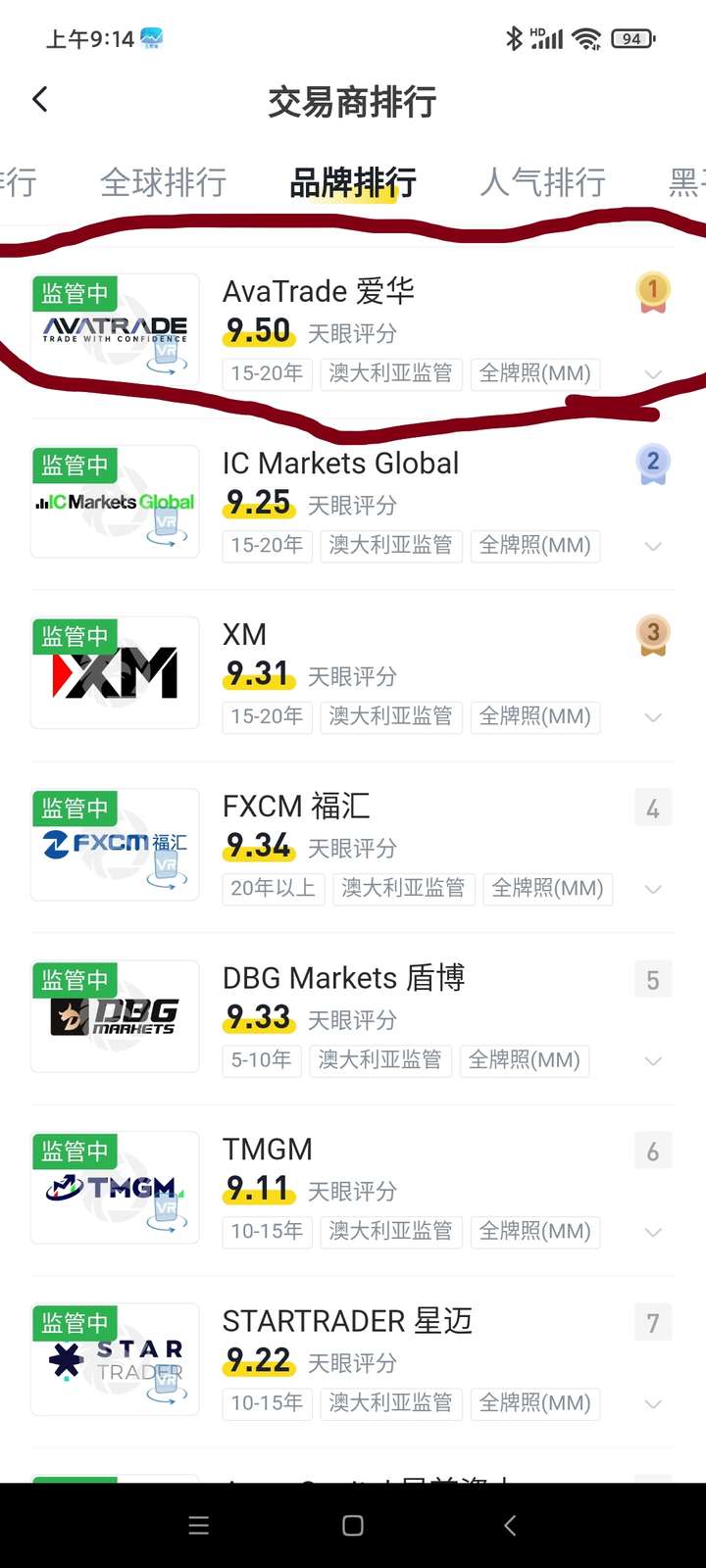Expand details chevron for IC Markets Global
706x1568 pixels.
[653, 546]
